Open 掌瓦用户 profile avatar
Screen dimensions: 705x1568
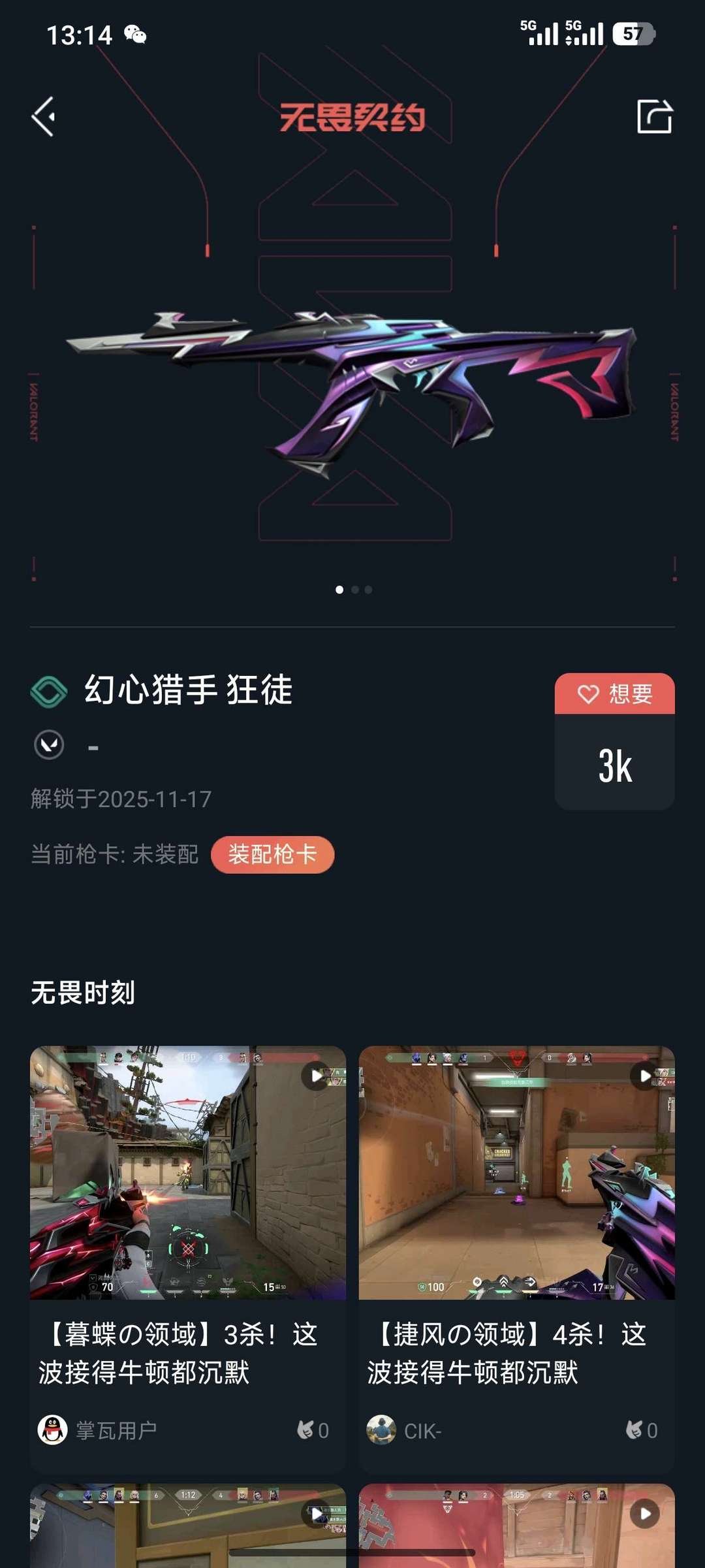click(53, 1430)
